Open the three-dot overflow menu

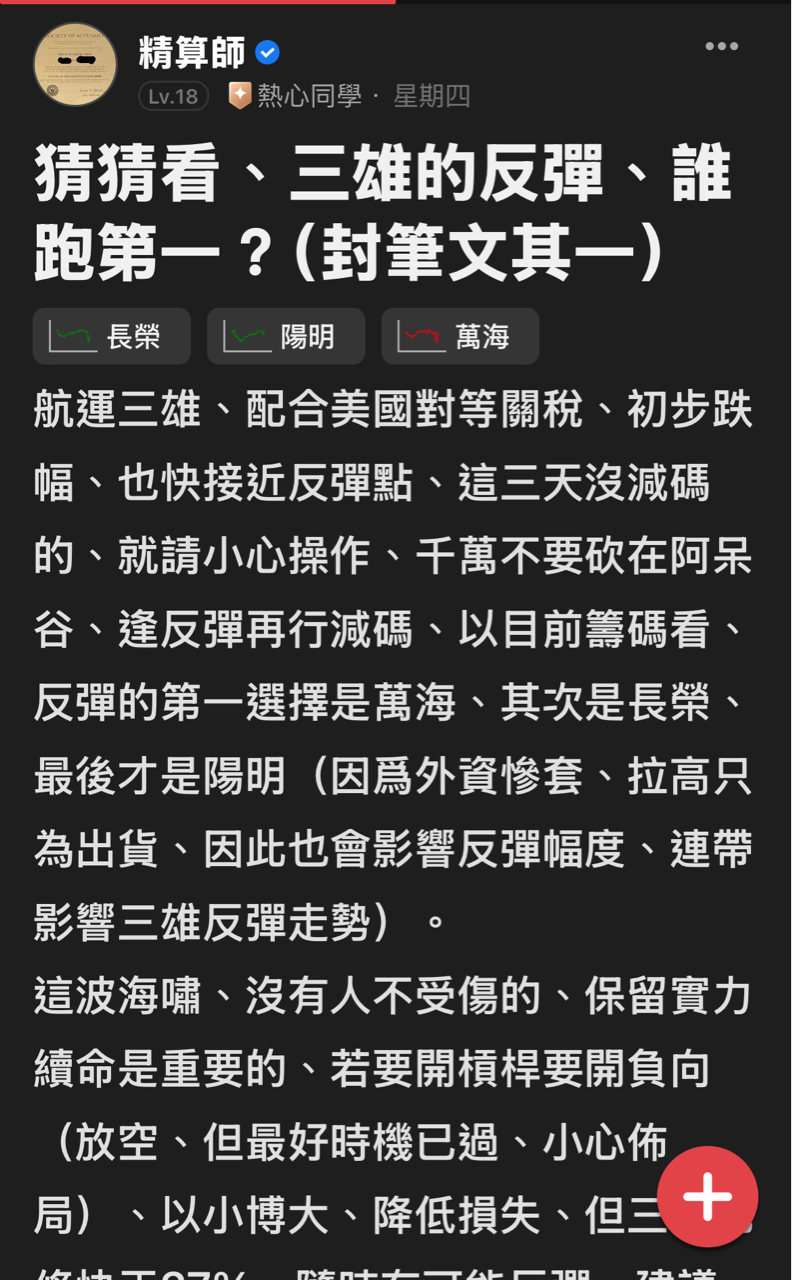tap(721, 46)
